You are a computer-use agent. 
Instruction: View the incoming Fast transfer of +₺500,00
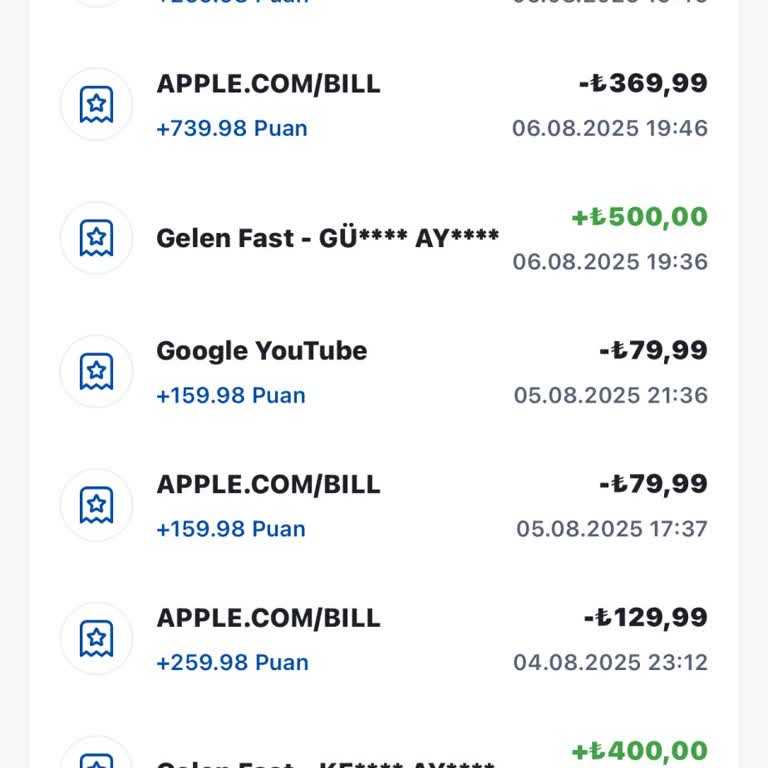384,238
